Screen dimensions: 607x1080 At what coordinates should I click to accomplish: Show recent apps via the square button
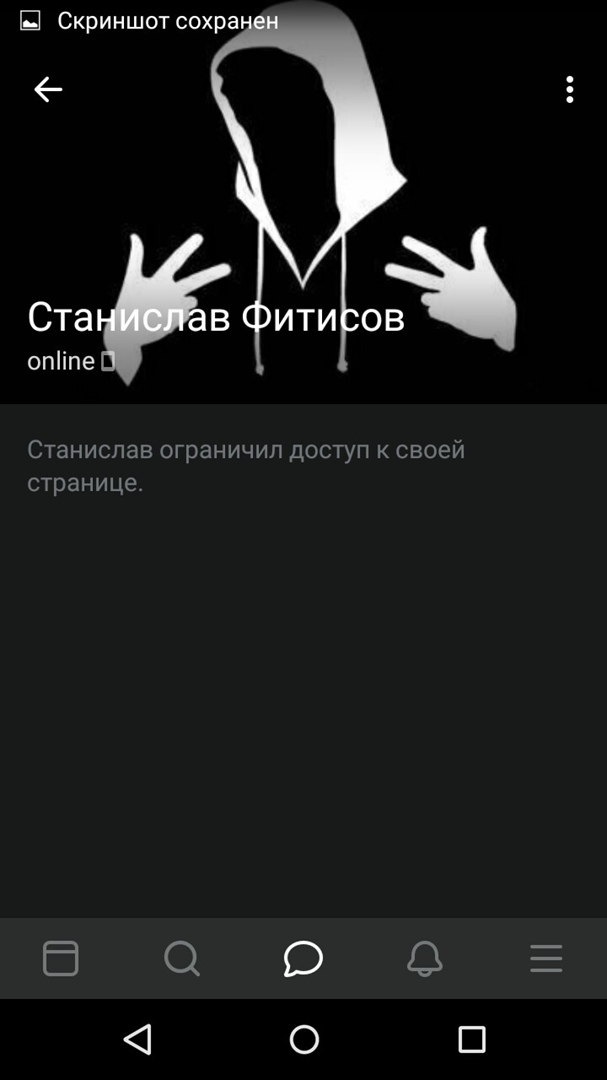(471, 1040)
